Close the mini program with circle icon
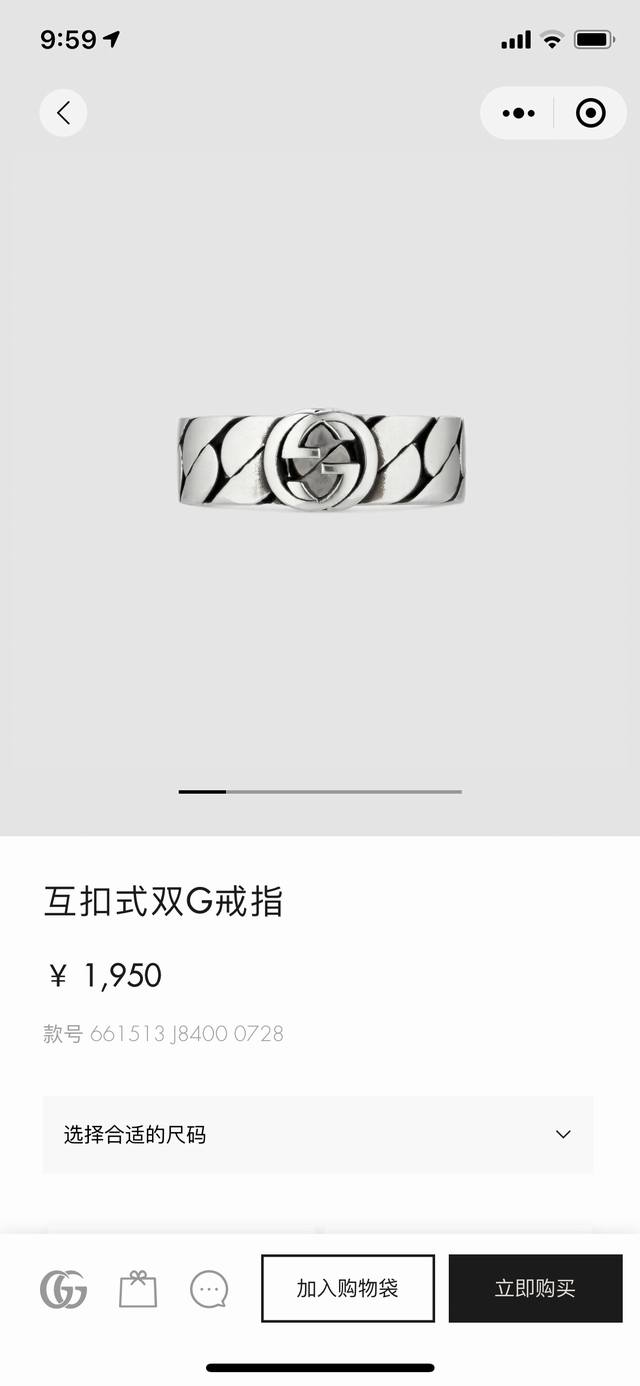640x1386 pixels. tap(591, 113)
